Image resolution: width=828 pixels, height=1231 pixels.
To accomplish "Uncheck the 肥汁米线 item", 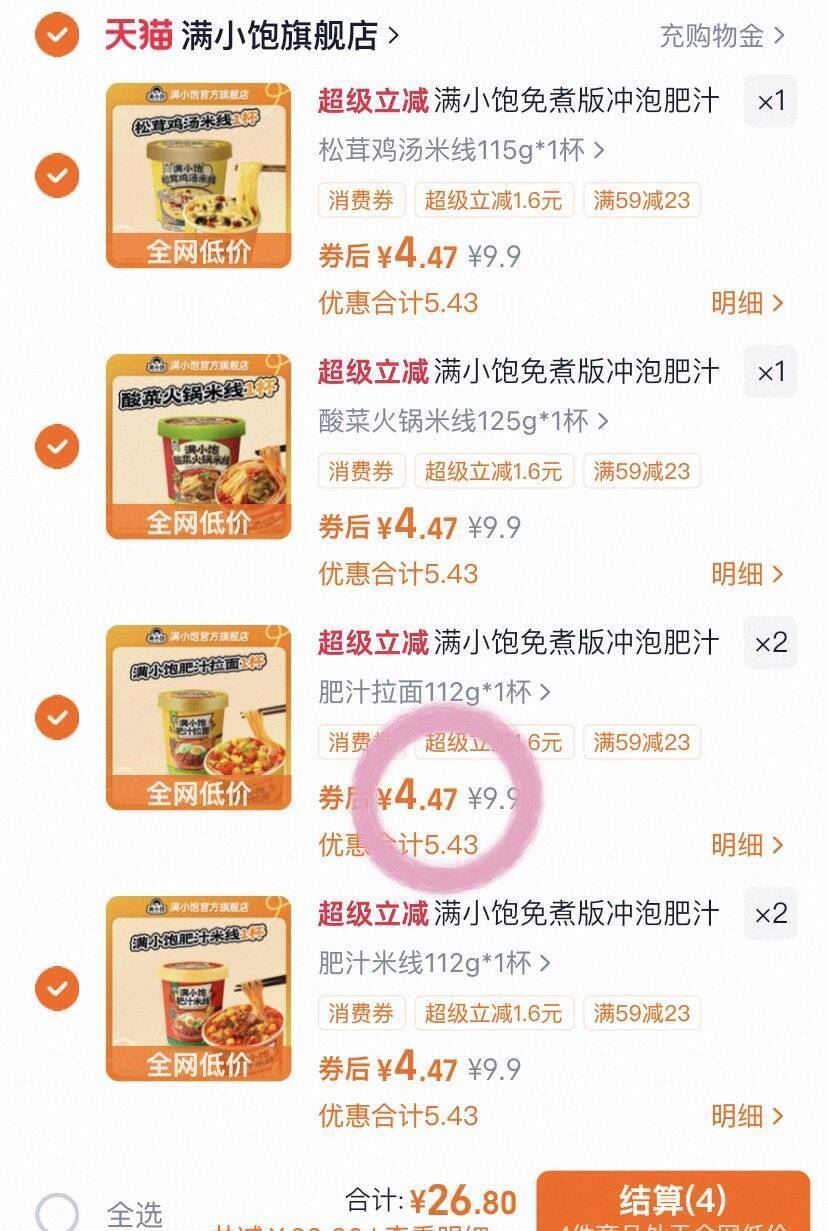I will pyautogui.click(x=57, y=989).
